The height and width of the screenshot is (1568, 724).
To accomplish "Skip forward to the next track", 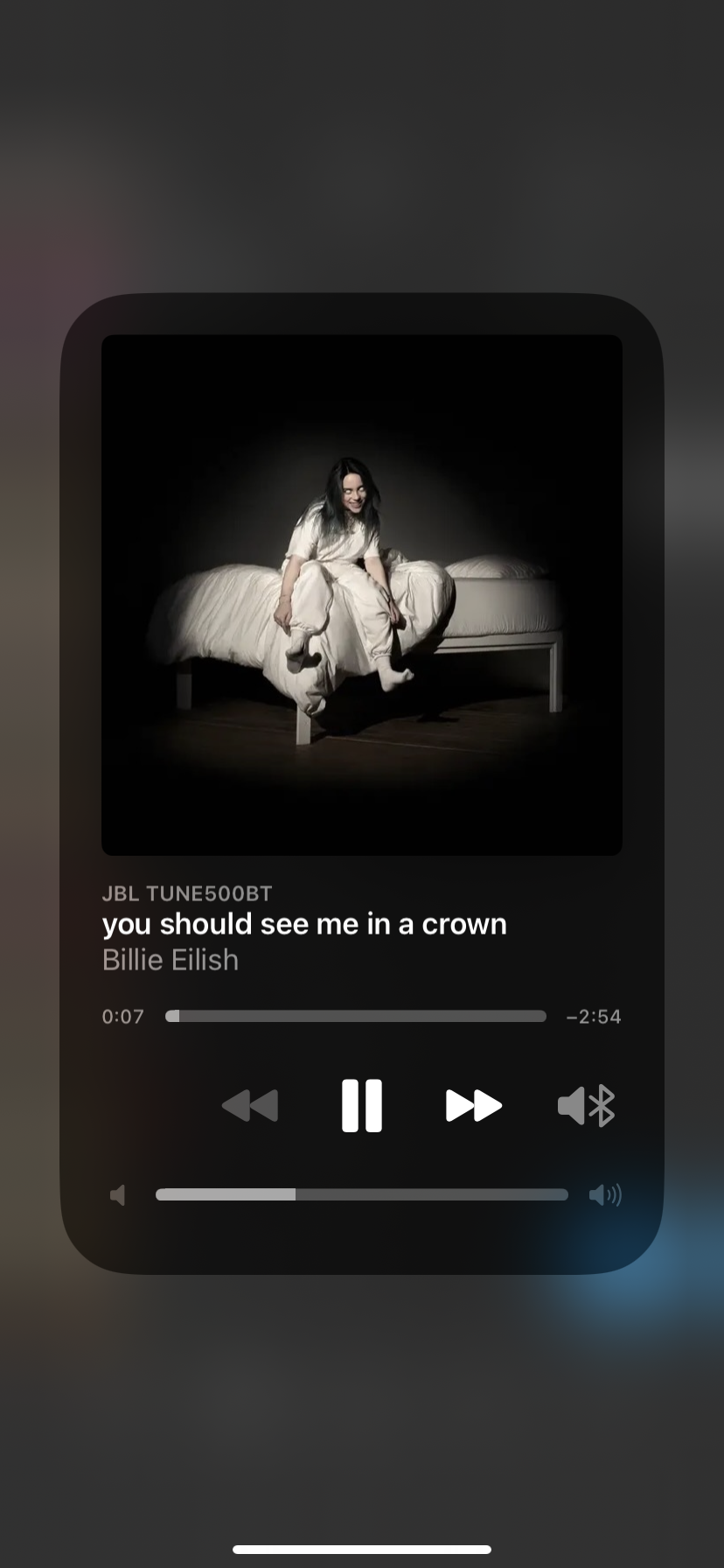I will (x=473, y=1105).
